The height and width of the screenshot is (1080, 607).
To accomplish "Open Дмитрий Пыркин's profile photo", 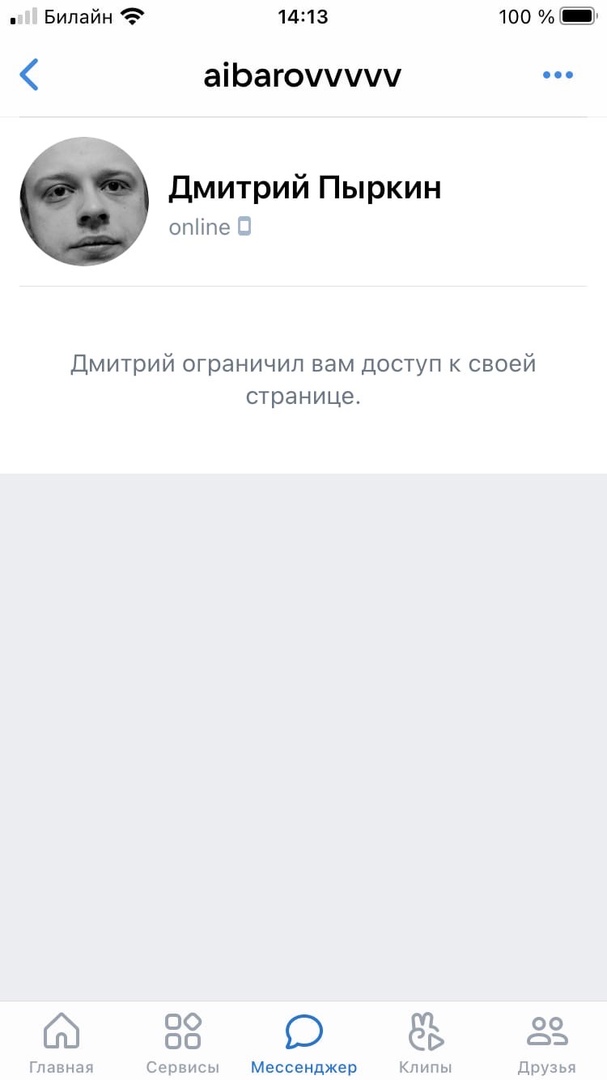I will point(84,201).
